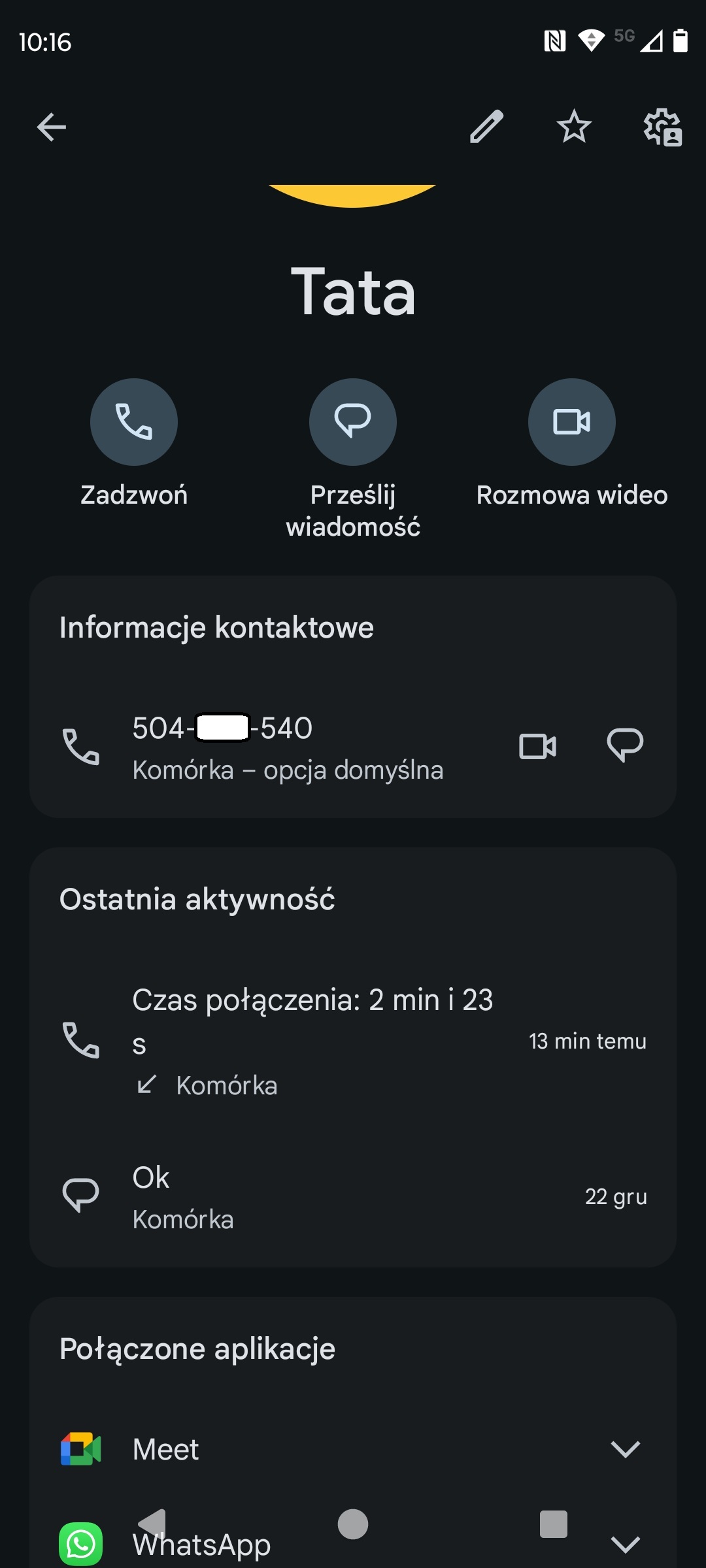Tap the Zadzwoń call button
The image size is (706, 1568).
[134, 422]
